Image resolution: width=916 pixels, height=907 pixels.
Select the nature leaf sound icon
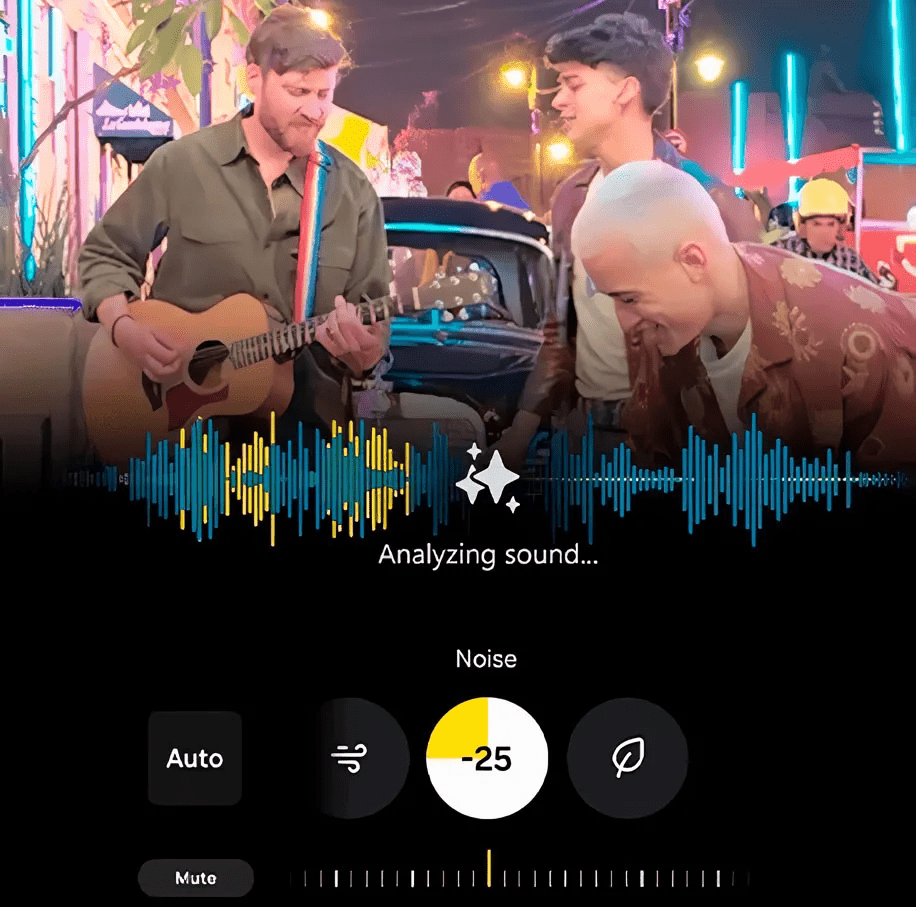coord(627,759)
